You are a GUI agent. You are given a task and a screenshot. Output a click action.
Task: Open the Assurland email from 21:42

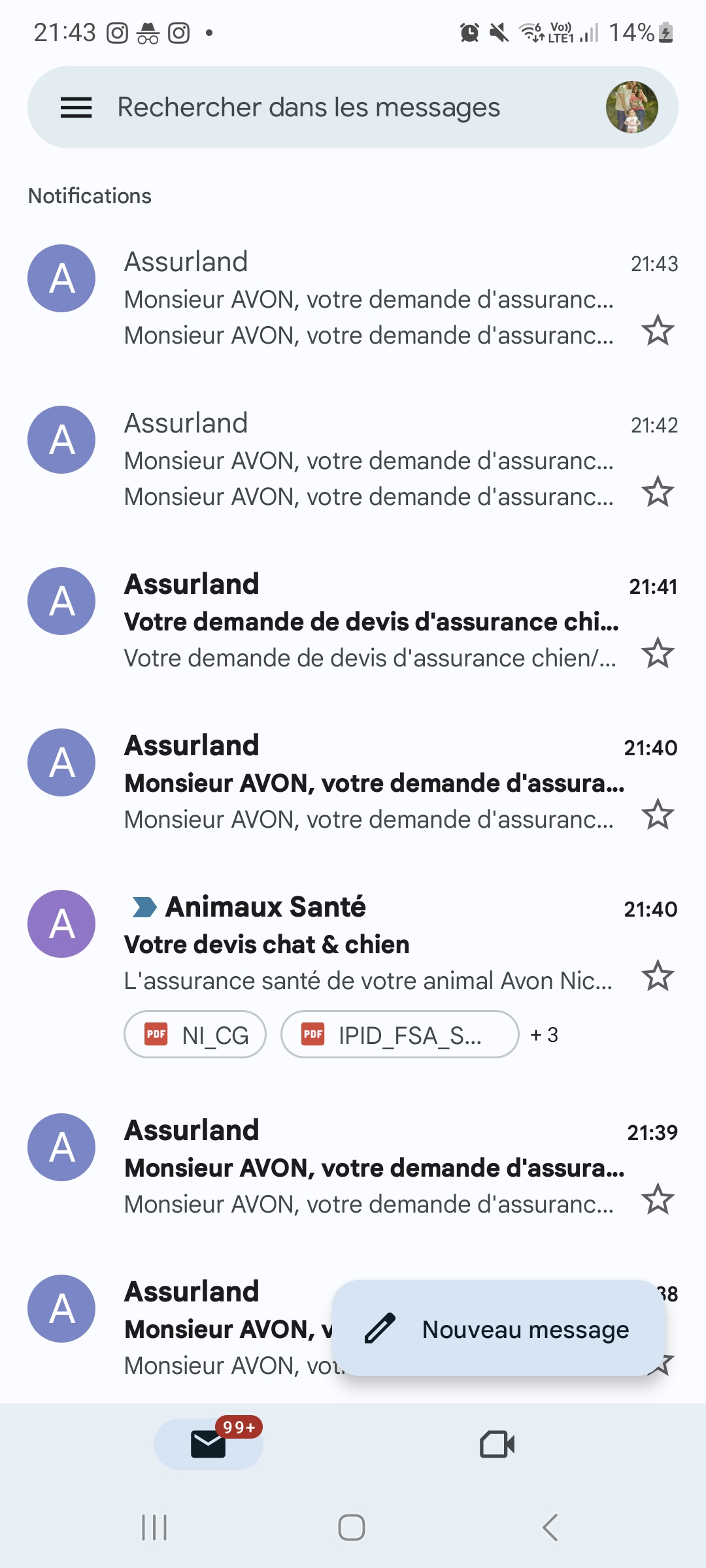pyautogui.click(x=369, y=460)
